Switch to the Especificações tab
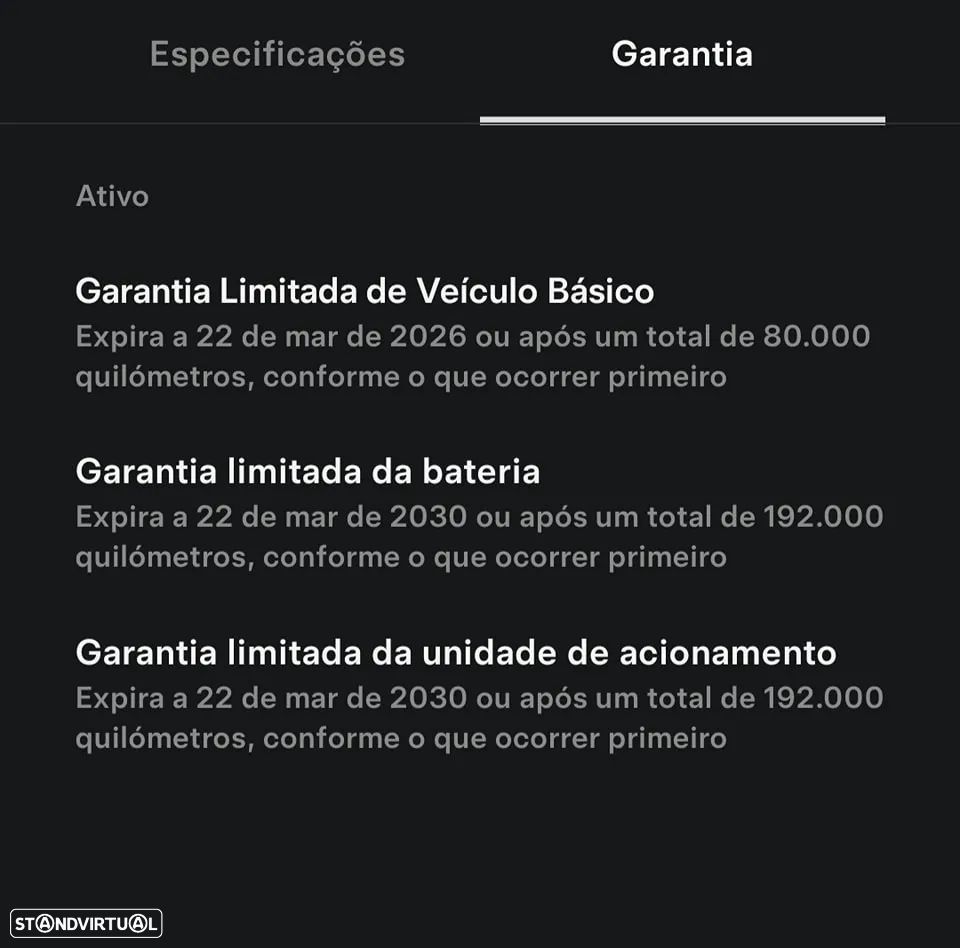 click(277, 54)
